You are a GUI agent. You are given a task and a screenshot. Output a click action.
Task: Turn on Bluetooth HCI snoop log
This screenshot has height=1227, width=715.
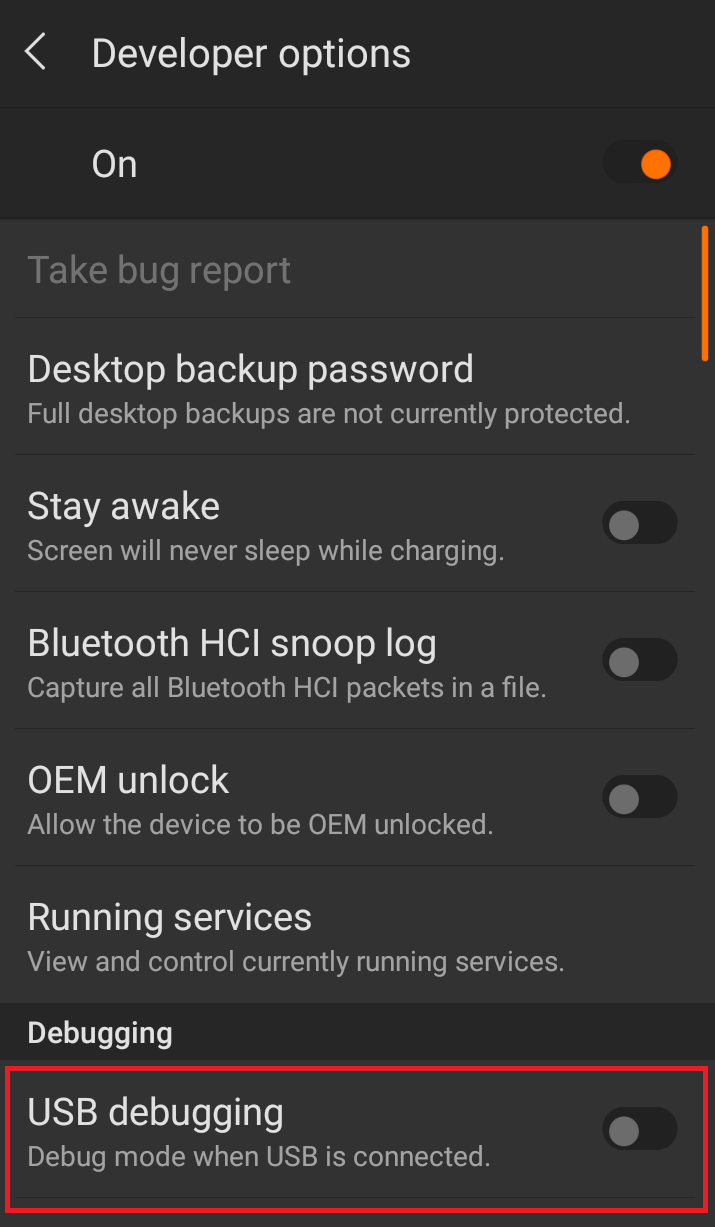(640, 660)
